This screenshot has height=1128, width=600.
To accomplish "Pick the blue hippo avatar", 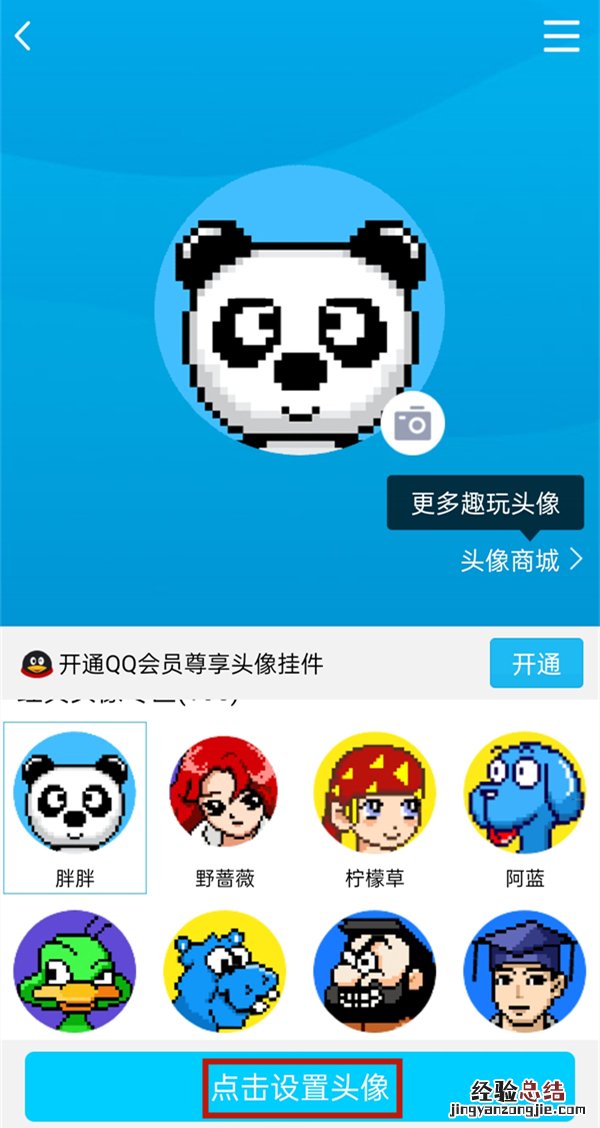I will [x=225, y=970].
